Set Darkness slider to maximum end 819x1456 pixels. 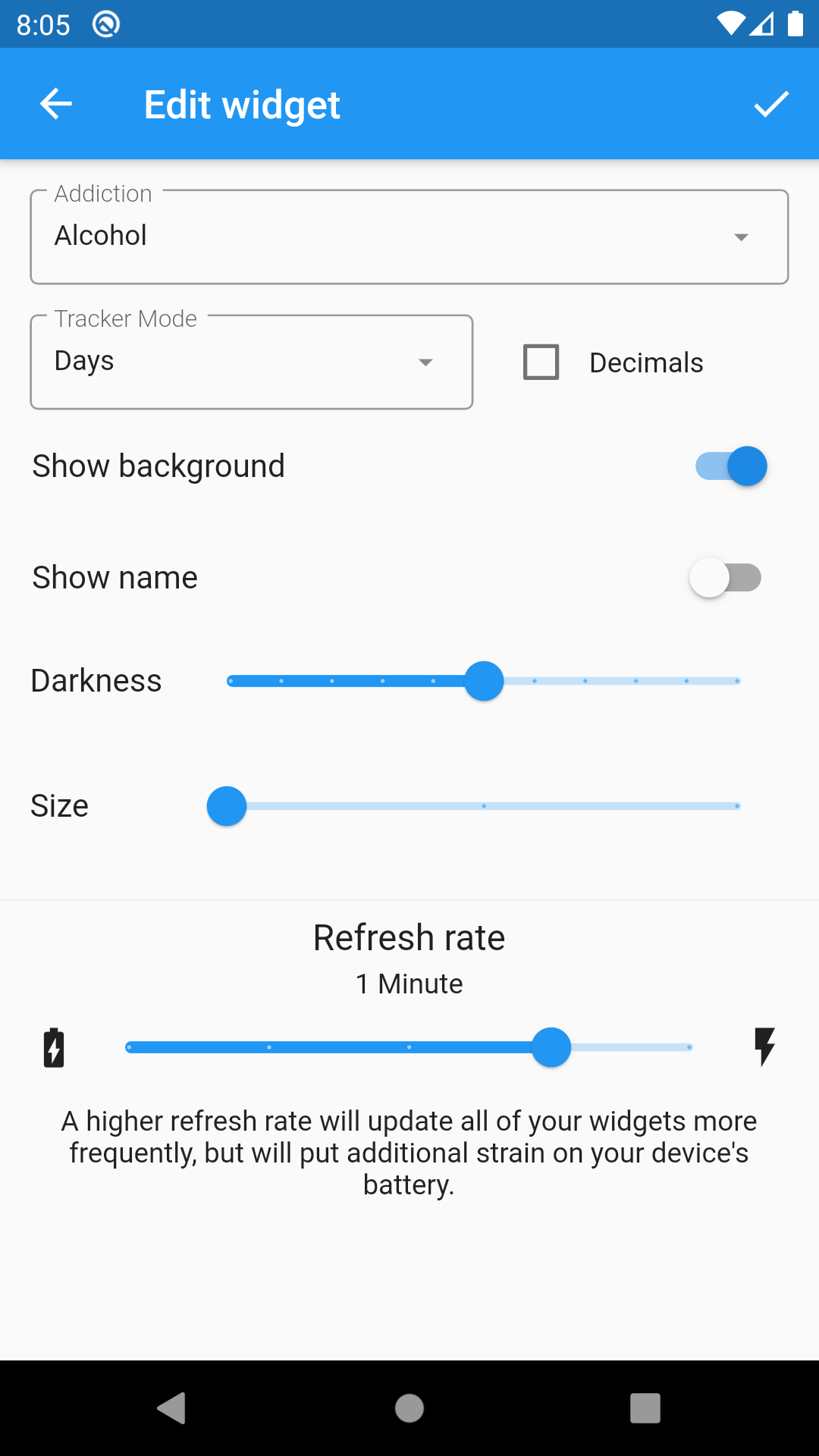[x=736, y=681]
